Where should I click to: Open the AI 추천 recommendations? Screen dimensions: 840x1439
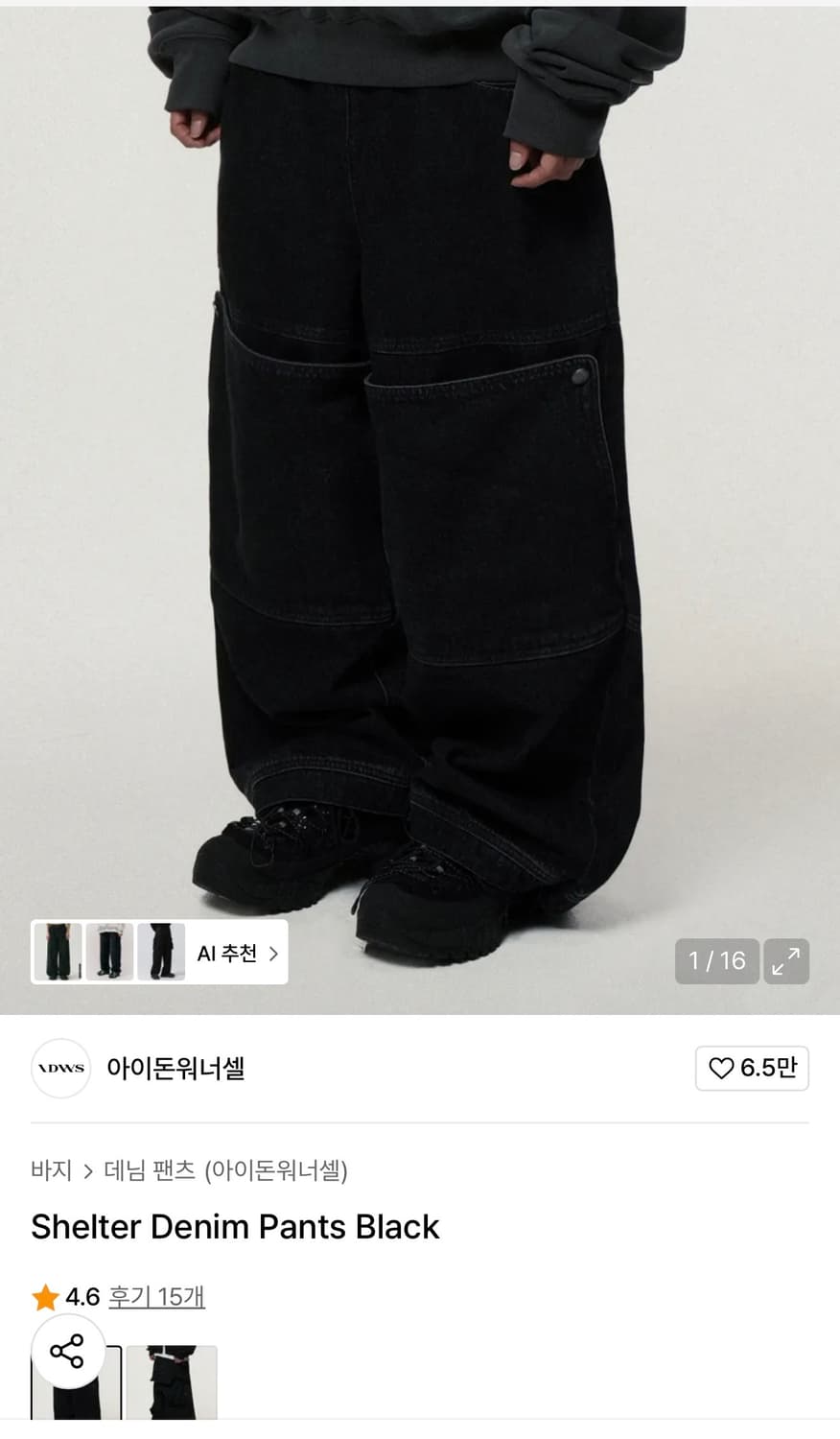227,953
